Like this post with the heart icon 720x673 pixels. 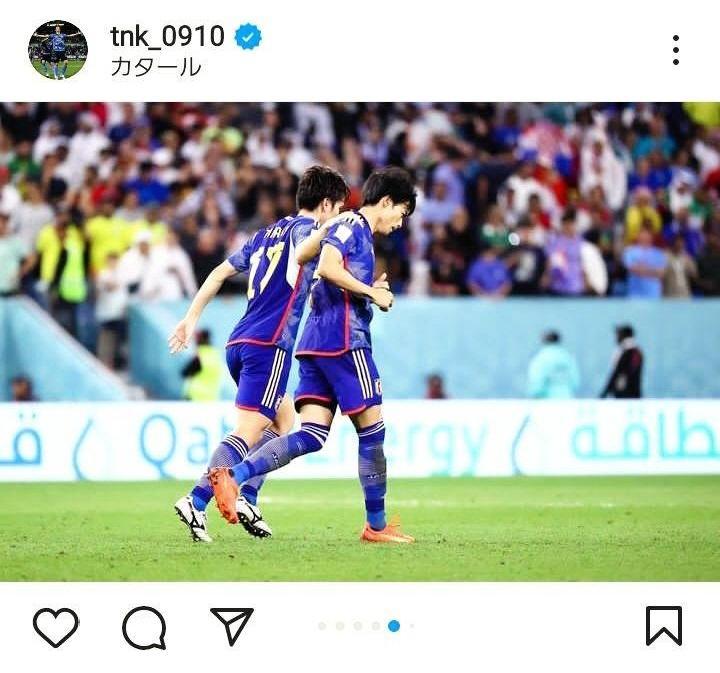tap(56, 627)
